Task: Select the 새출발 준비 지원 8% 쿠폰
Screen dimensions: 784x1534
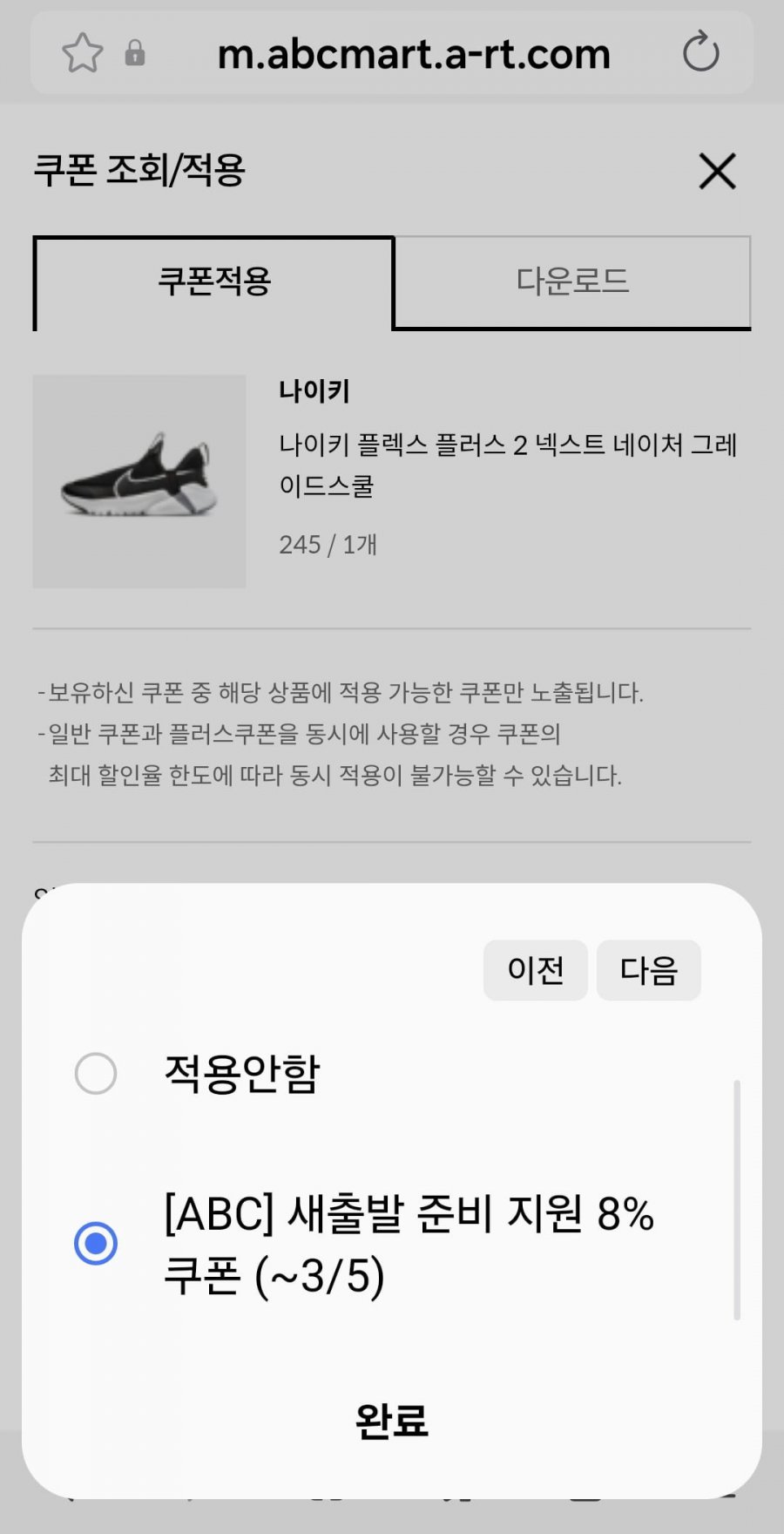Action: tap(96, 1243)
